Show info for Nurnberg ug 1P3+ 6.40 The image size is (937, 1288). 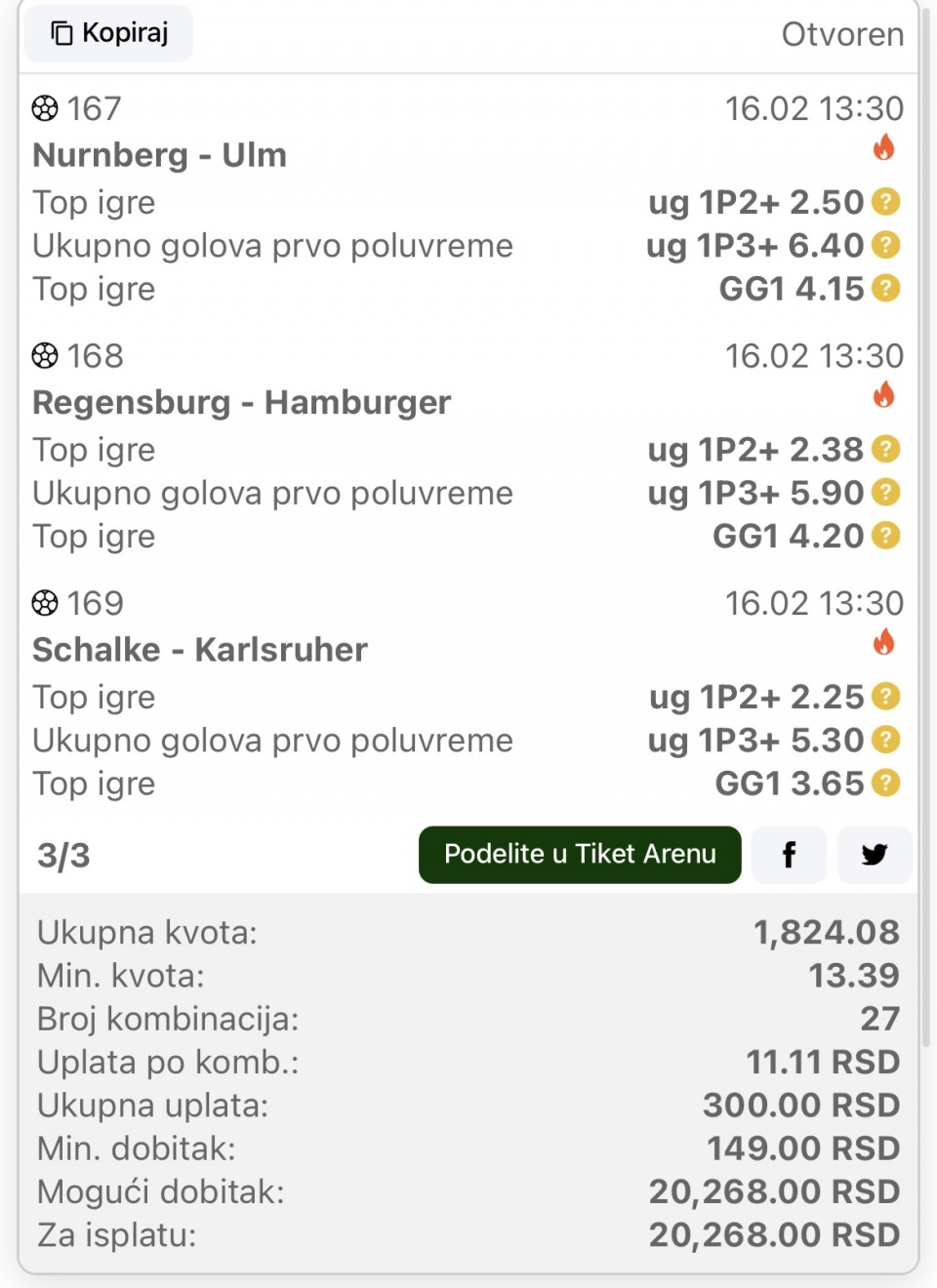point(885,245)
